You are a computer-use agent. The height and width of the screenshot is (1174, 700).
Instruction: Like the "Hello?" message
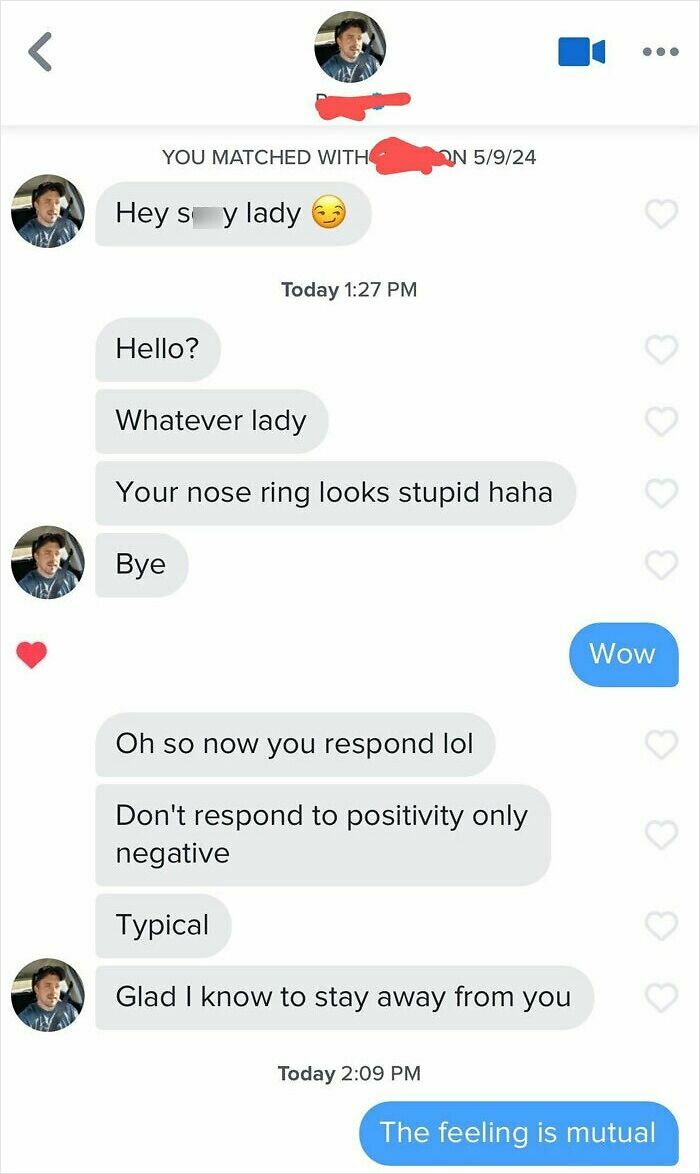click(661, 350)
